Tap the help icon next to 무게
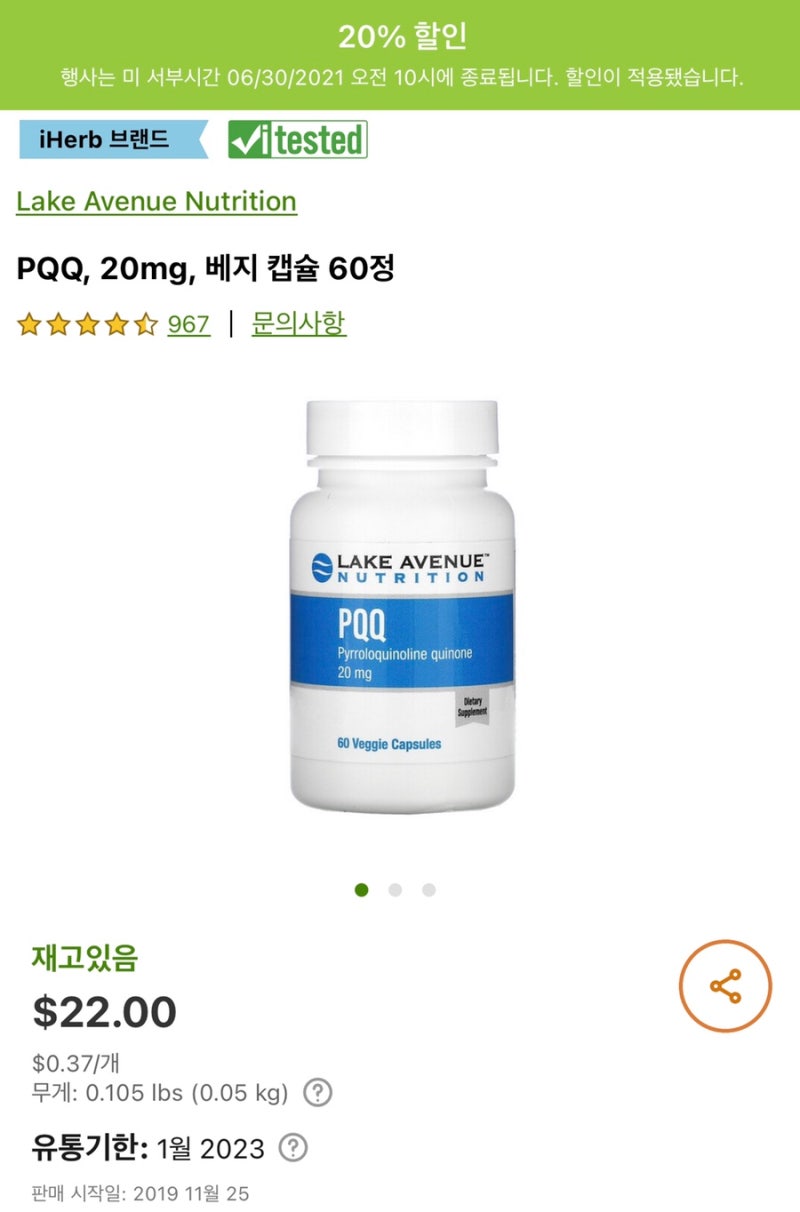Image resolution: width=800 pixels, height=1212 pixels. (317, 1093)
